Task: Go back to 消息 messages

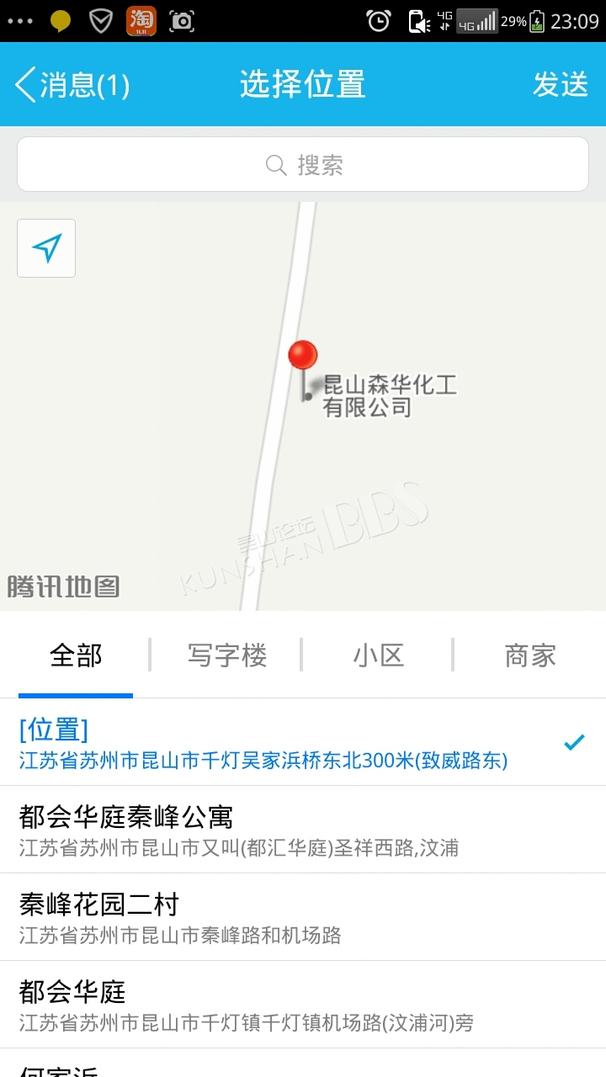Action: tap(72, 85)
